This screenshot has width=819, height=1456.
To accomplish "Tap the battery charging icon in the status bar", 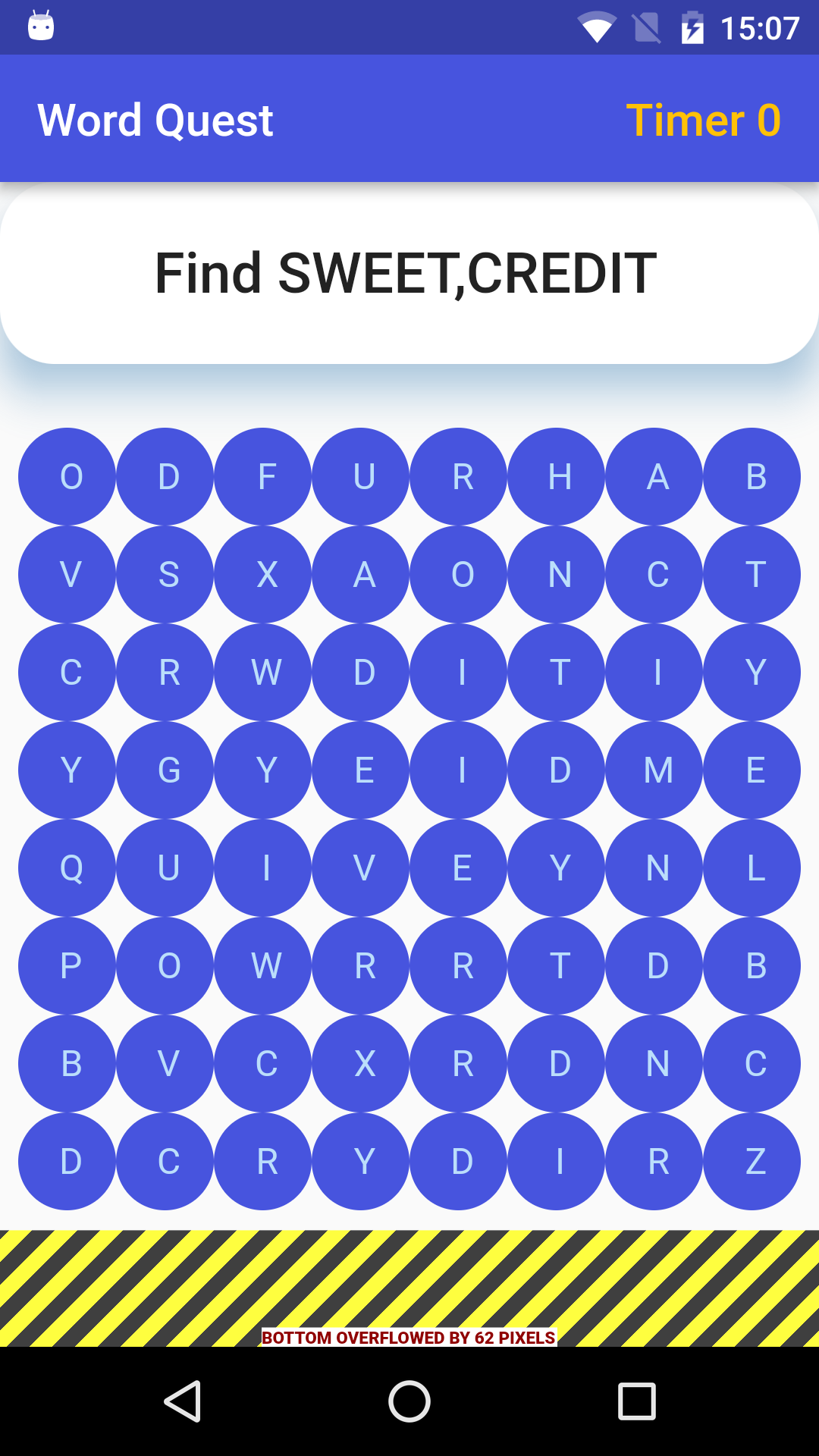I will point(692,27).
